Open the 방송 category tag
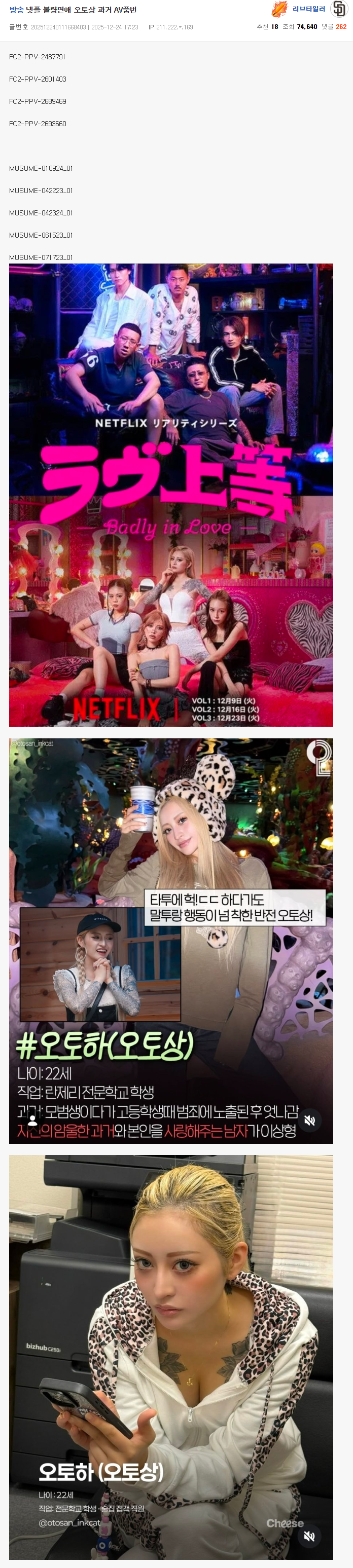The height and width of the screenshot is (1568, 353). click(16, 10)
